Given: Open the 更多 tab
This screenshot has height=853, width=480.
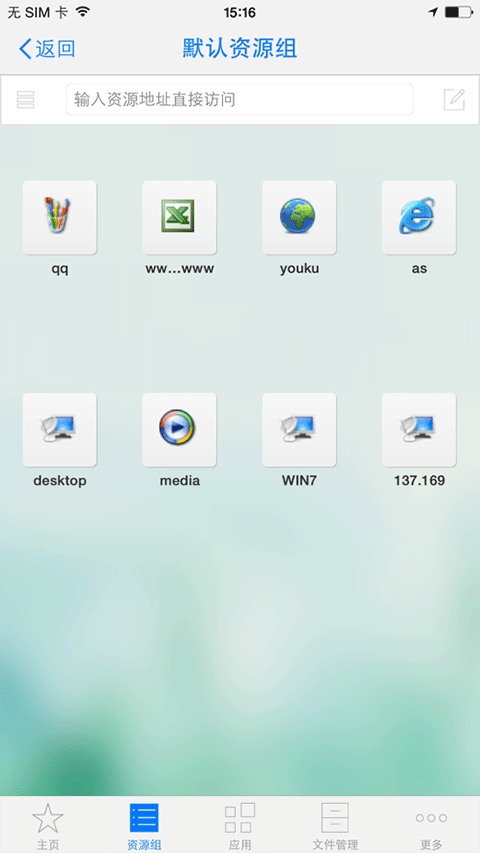Looking at the screenshot, I should (x=432, y=826).
